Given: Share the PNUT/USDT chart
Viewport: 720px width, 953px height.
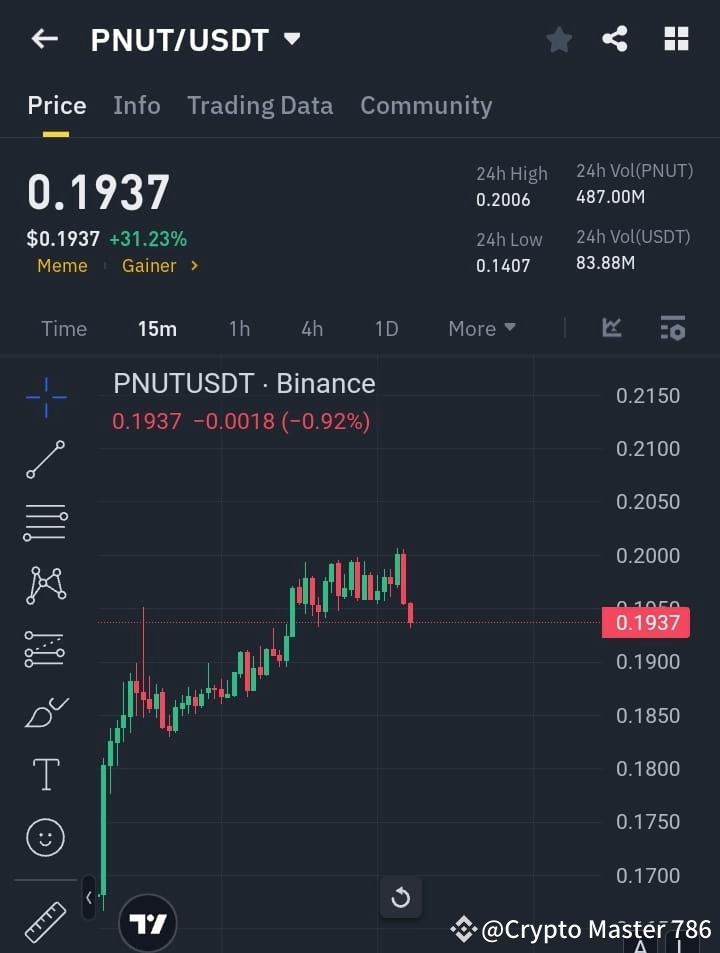Looking at the screenshot, I should coord(616,39).
